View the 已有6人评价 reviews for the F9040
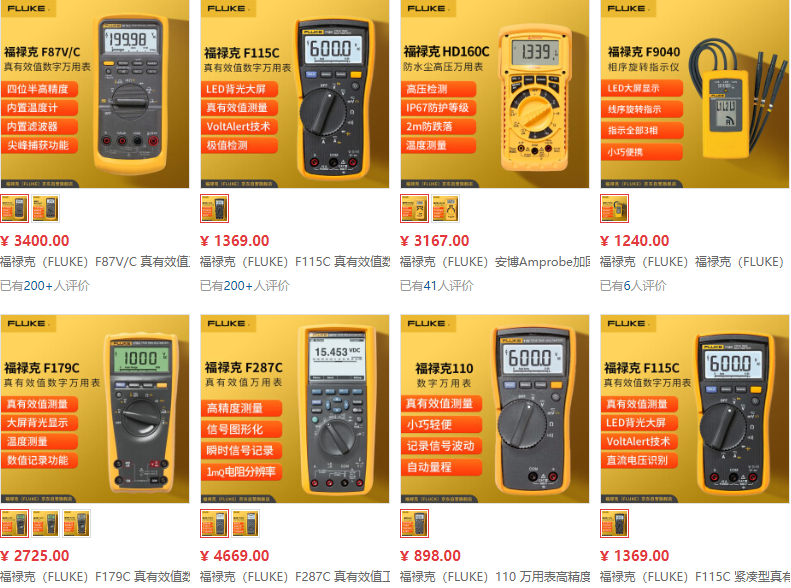The width and height of the screenshot is (791, 588). point(634,285)
